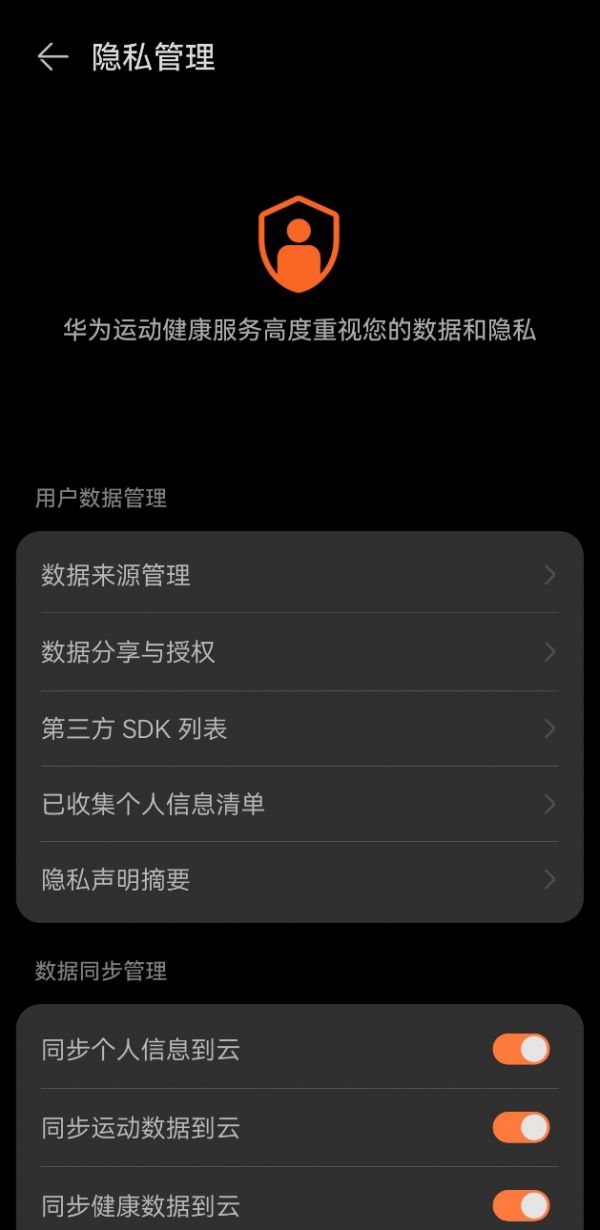600x1230 pixels.
Task: Open 数据来源管理
Action: click(299, 575)
